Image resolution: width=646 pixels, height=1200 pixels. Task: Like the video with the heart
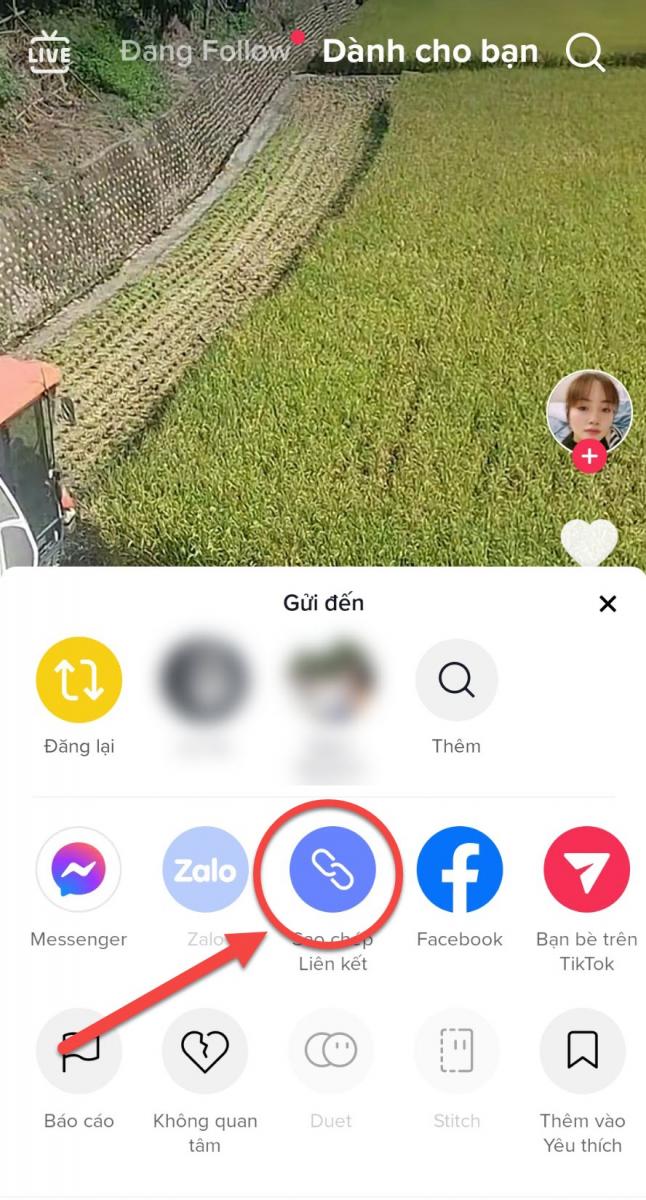588,543
